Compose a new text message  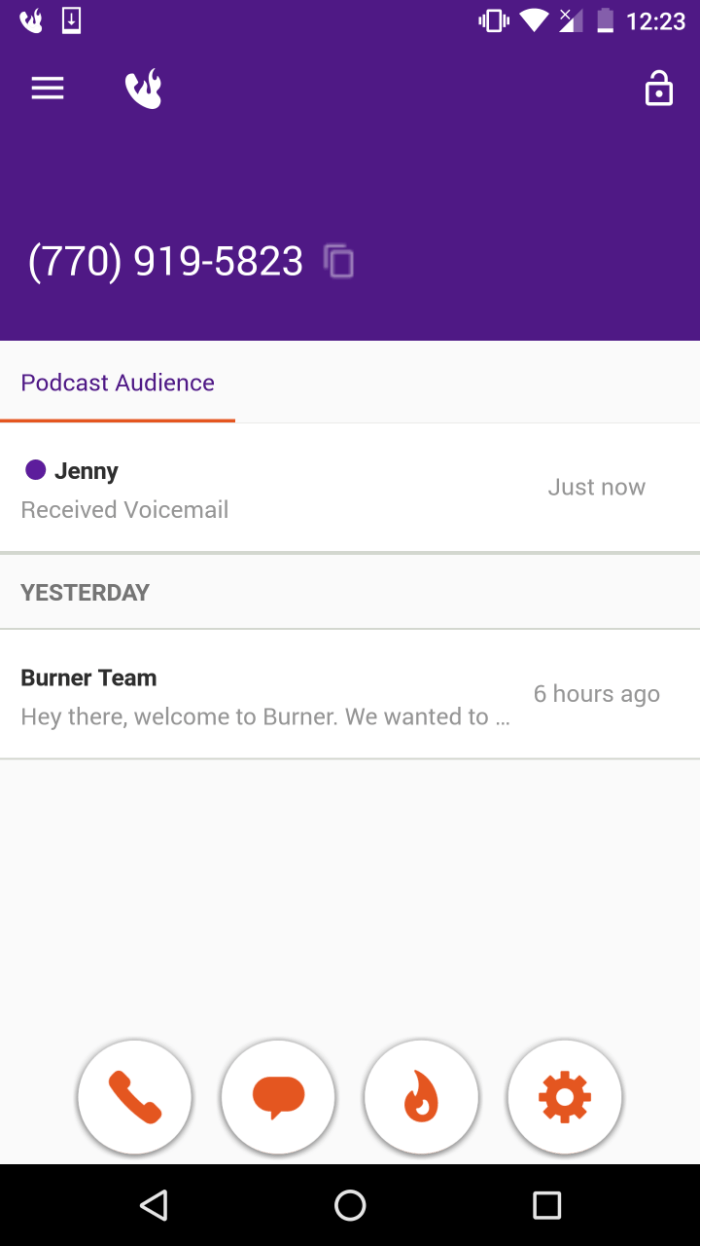[278, 1098]
